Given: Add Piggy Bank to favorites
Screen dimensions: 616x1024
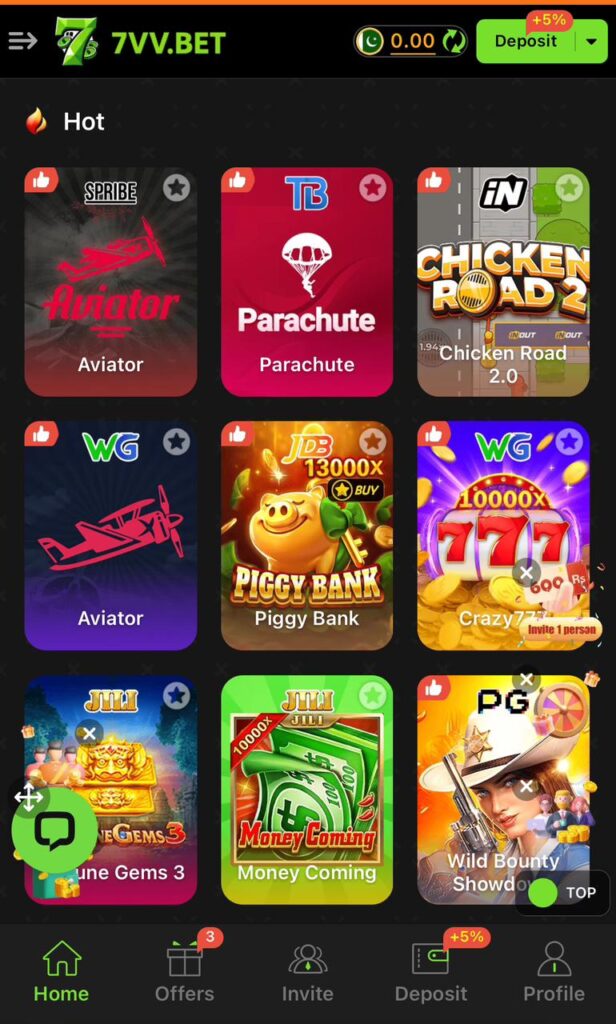Looking at the screenshot, I should pyautogui.click(x=372, y=441).
